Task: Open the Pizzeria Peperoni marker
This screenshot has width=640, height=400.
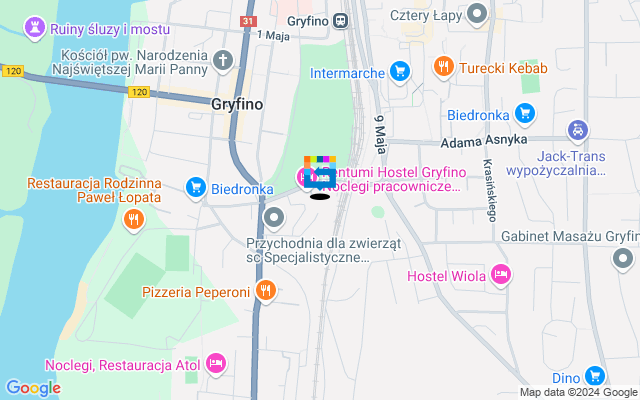Action: (x=265, y=292)
